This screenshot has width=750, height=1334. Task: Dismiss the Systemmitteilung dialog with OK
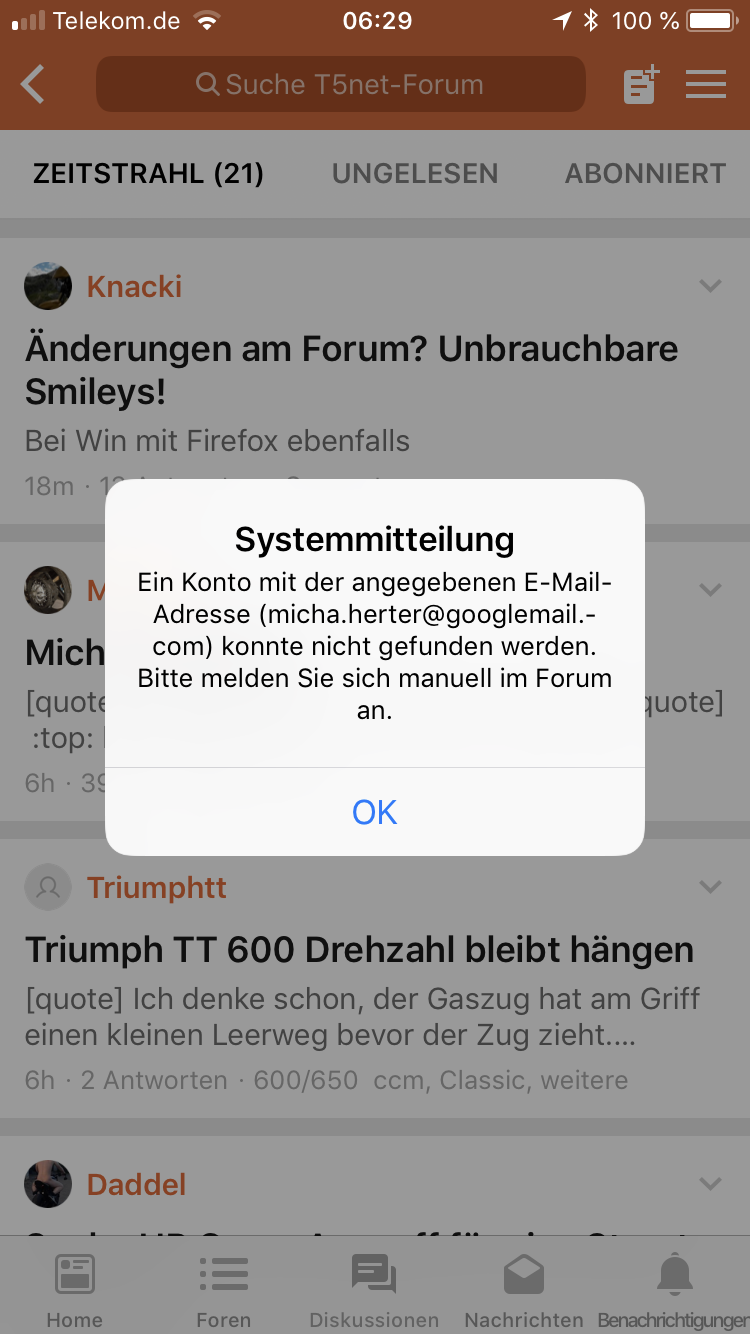click(x=375, y=812)
